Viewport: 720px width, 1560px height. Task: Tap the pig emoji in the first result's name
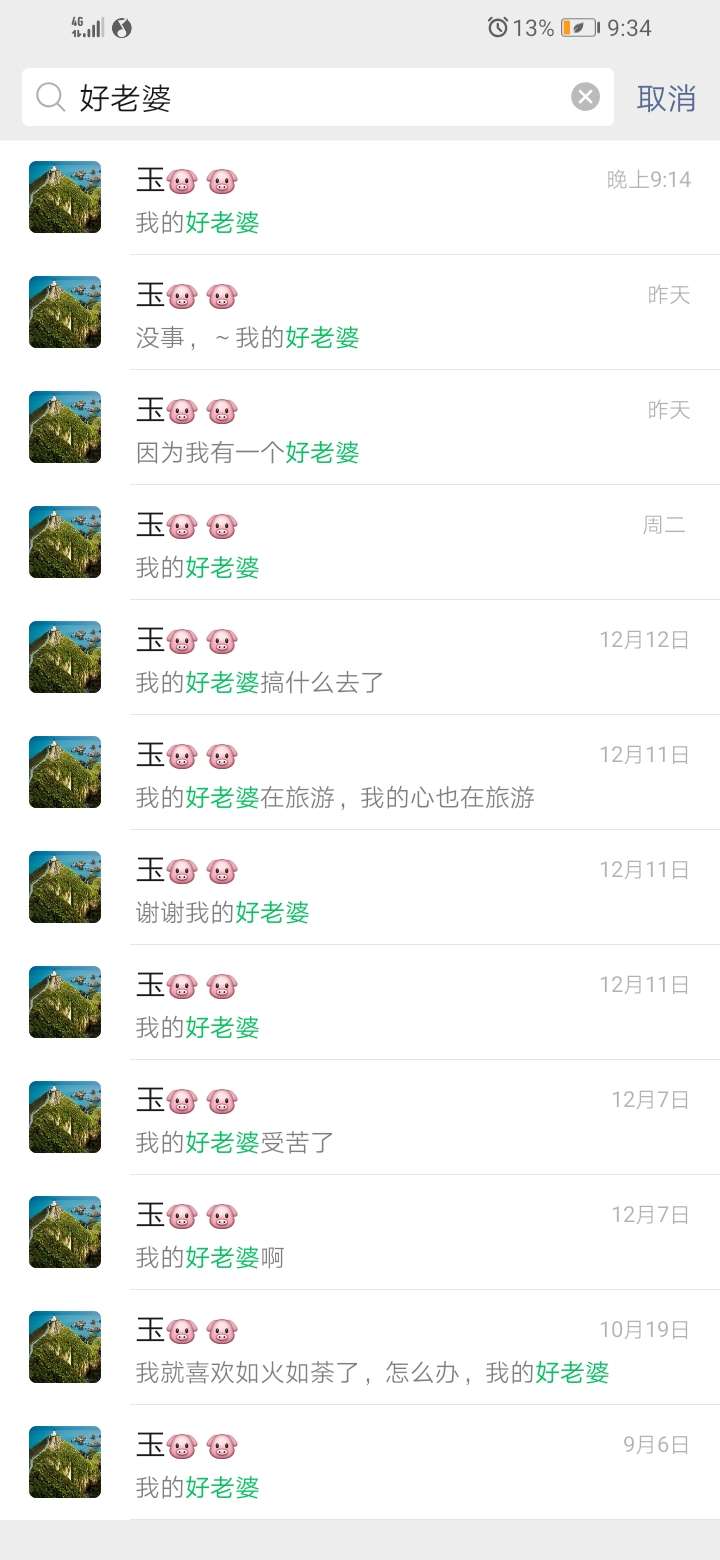click(x=185, y=180)
